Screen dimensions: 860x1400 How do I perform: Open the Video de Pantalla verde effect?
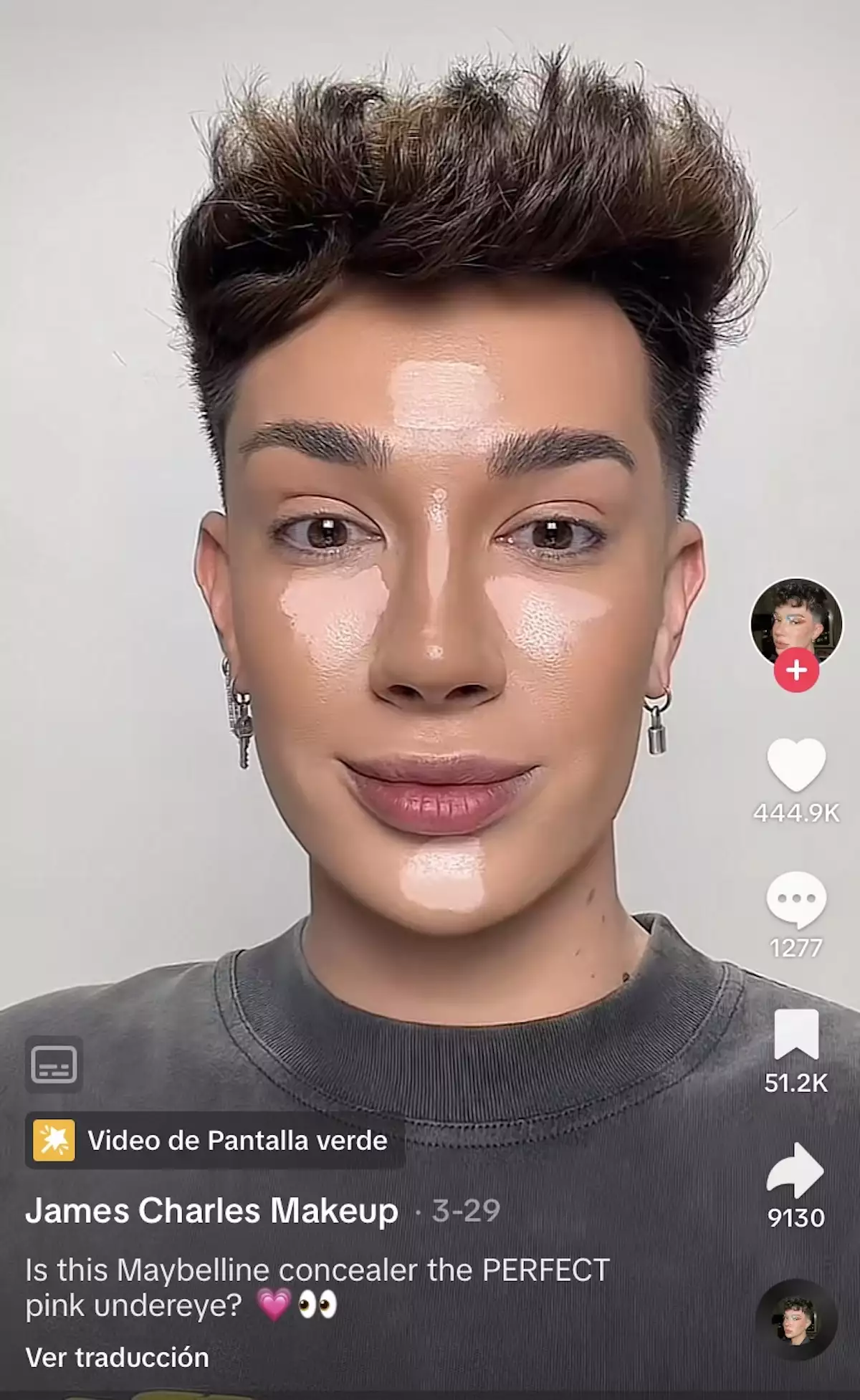pos(215,1140)
